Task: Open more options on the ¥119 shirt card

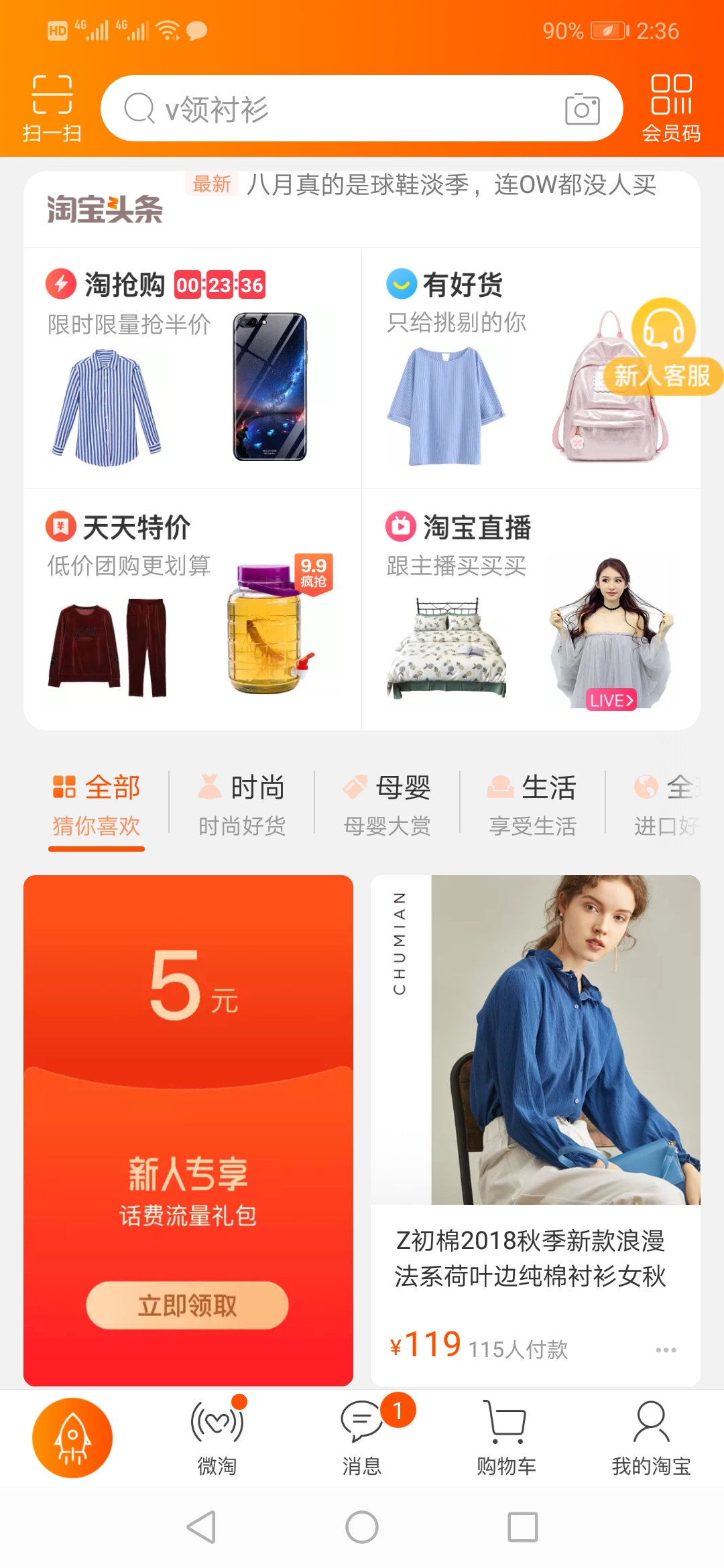Action: coord(666,1350)
